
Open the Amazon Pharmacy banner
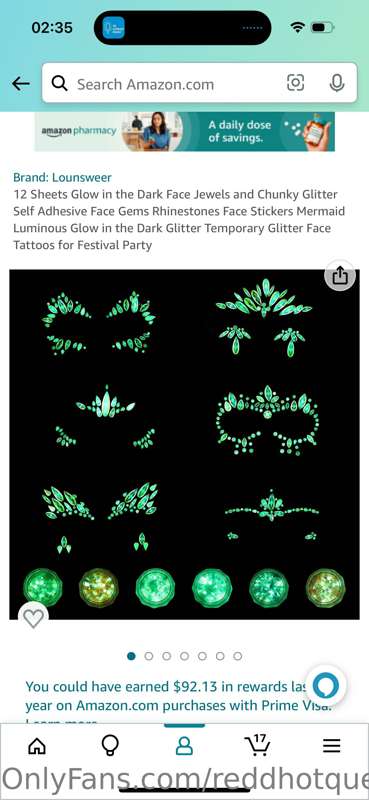click(184, 131)
